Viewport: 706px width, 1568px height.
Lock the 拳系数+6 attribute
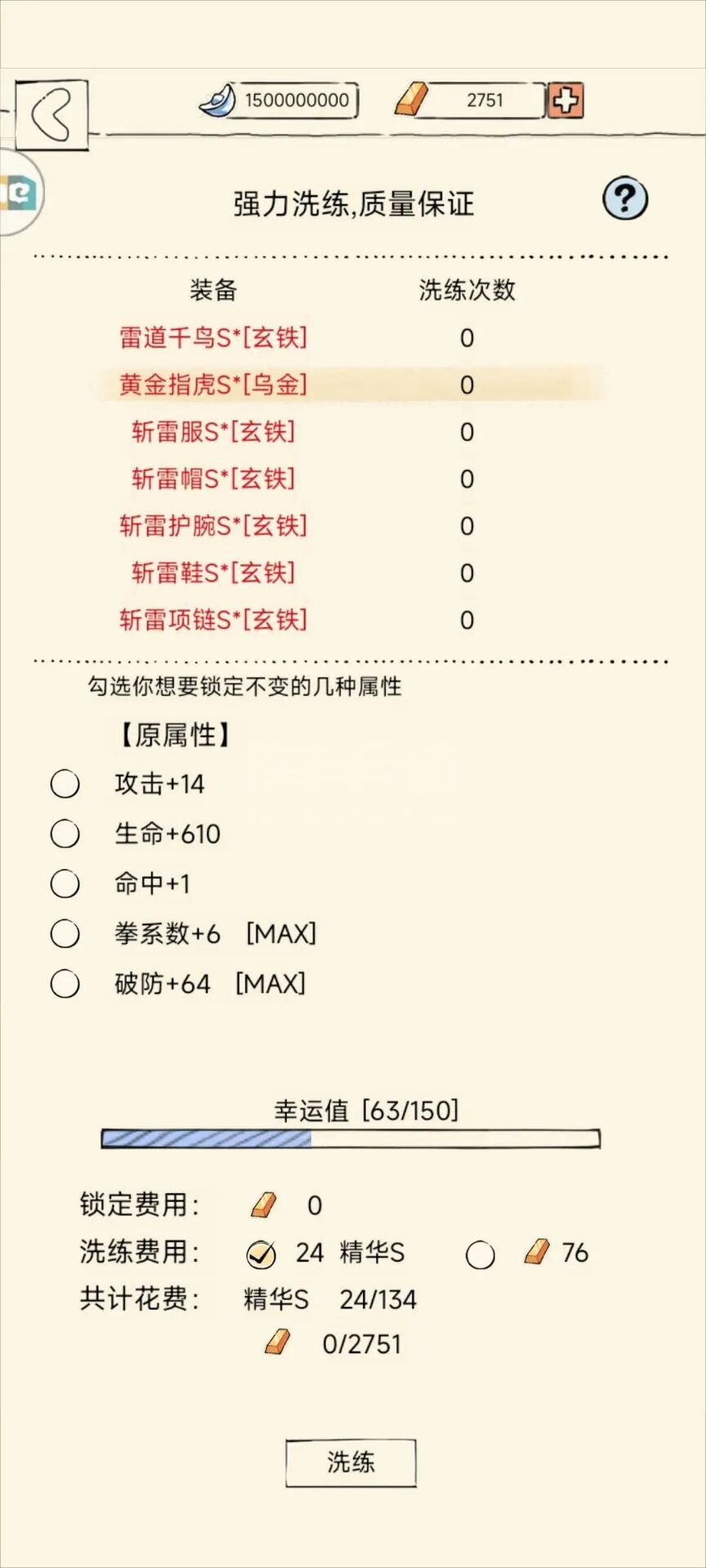[x=65, y=933]
